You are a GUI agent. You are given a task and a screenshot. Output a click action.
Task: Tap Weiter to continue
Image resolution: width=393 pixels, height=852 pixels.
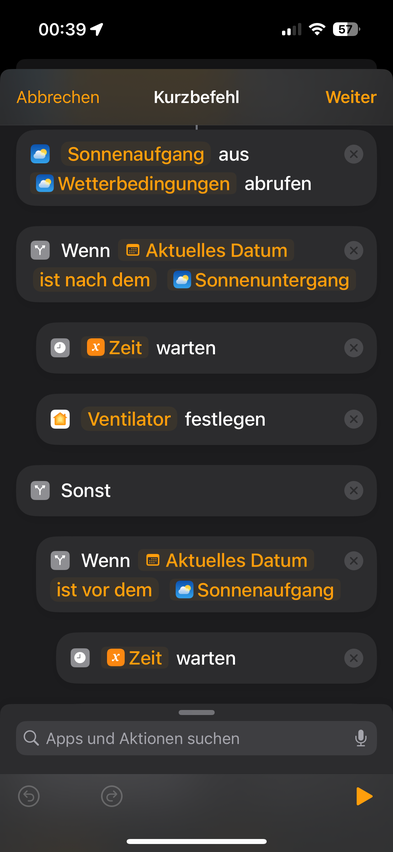[351, 98]
